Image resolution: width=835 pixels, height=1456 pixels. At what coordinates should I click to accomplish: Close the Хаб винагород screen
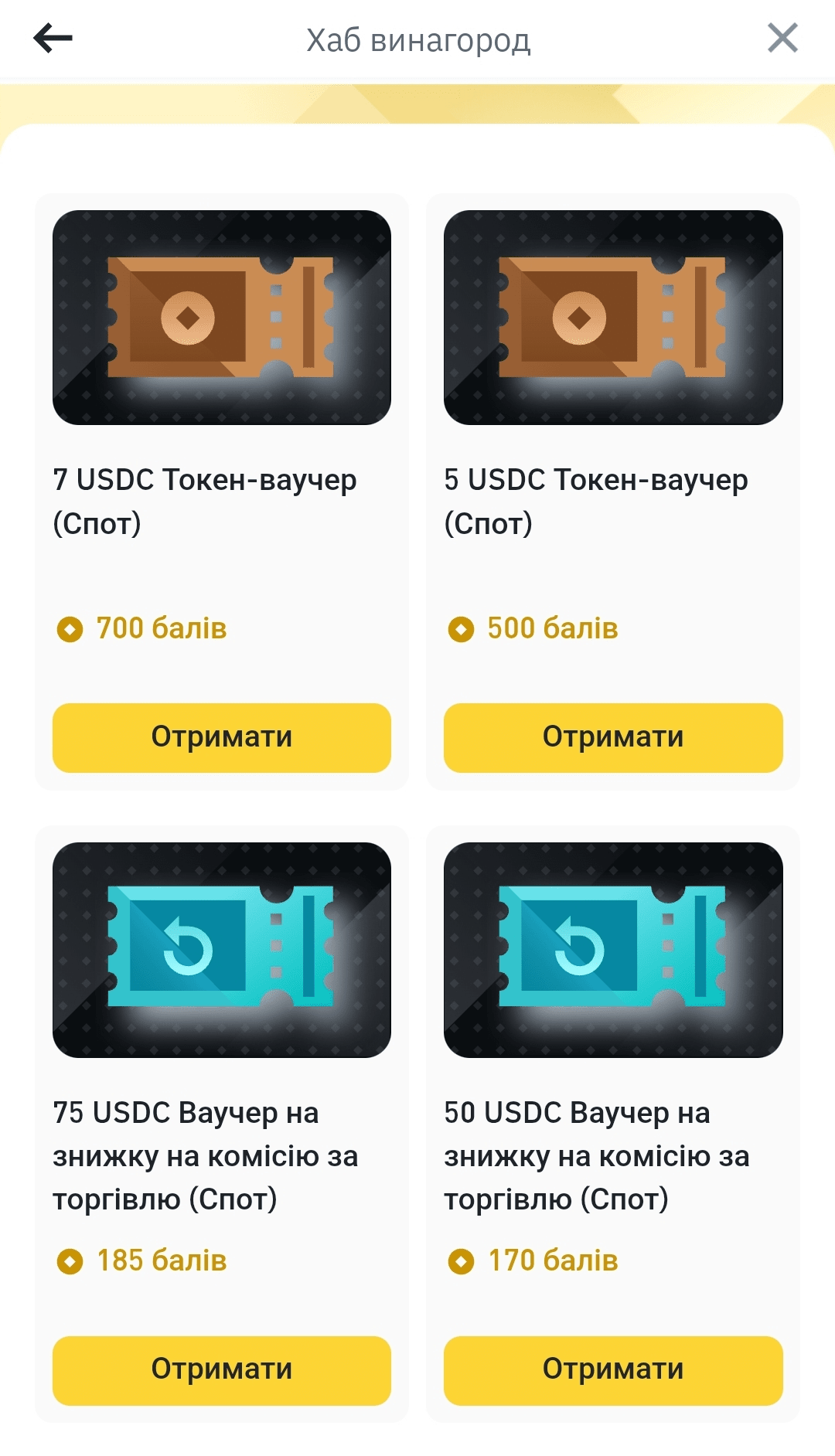782,38
